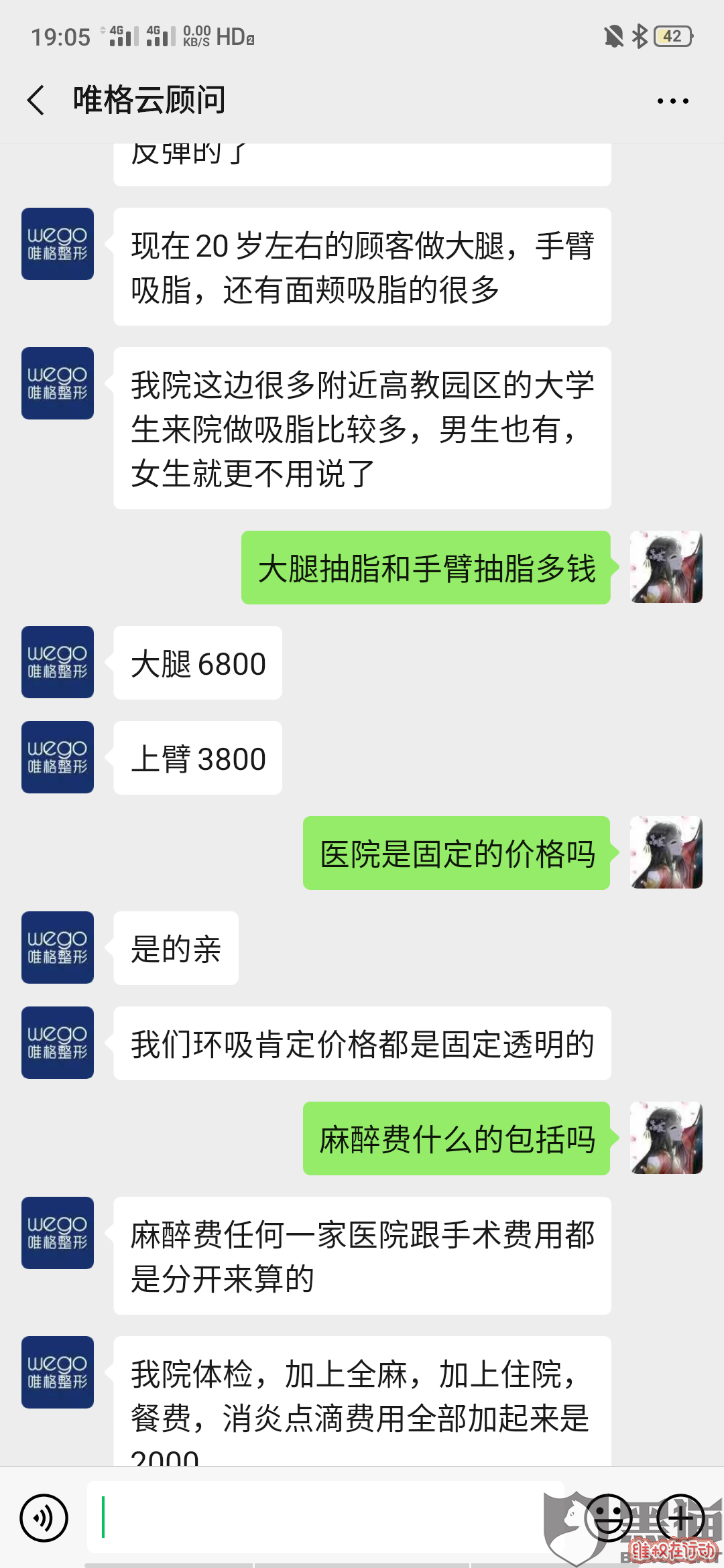Viewport: 724px width, 1568px height.
Task: Open wego avatar next to 大腿 6800
Action: pyautogui.click(x=58, y=662)
